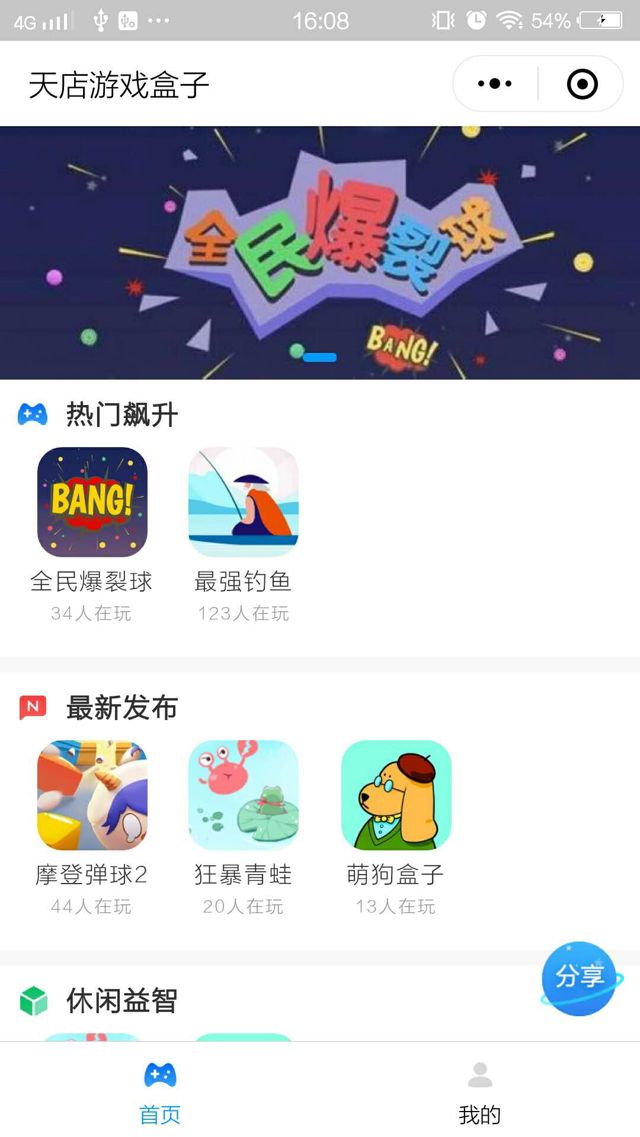Start the 狂暴青蛙 game
This screenshot has width=640, height=1137.
pos(243,795)
